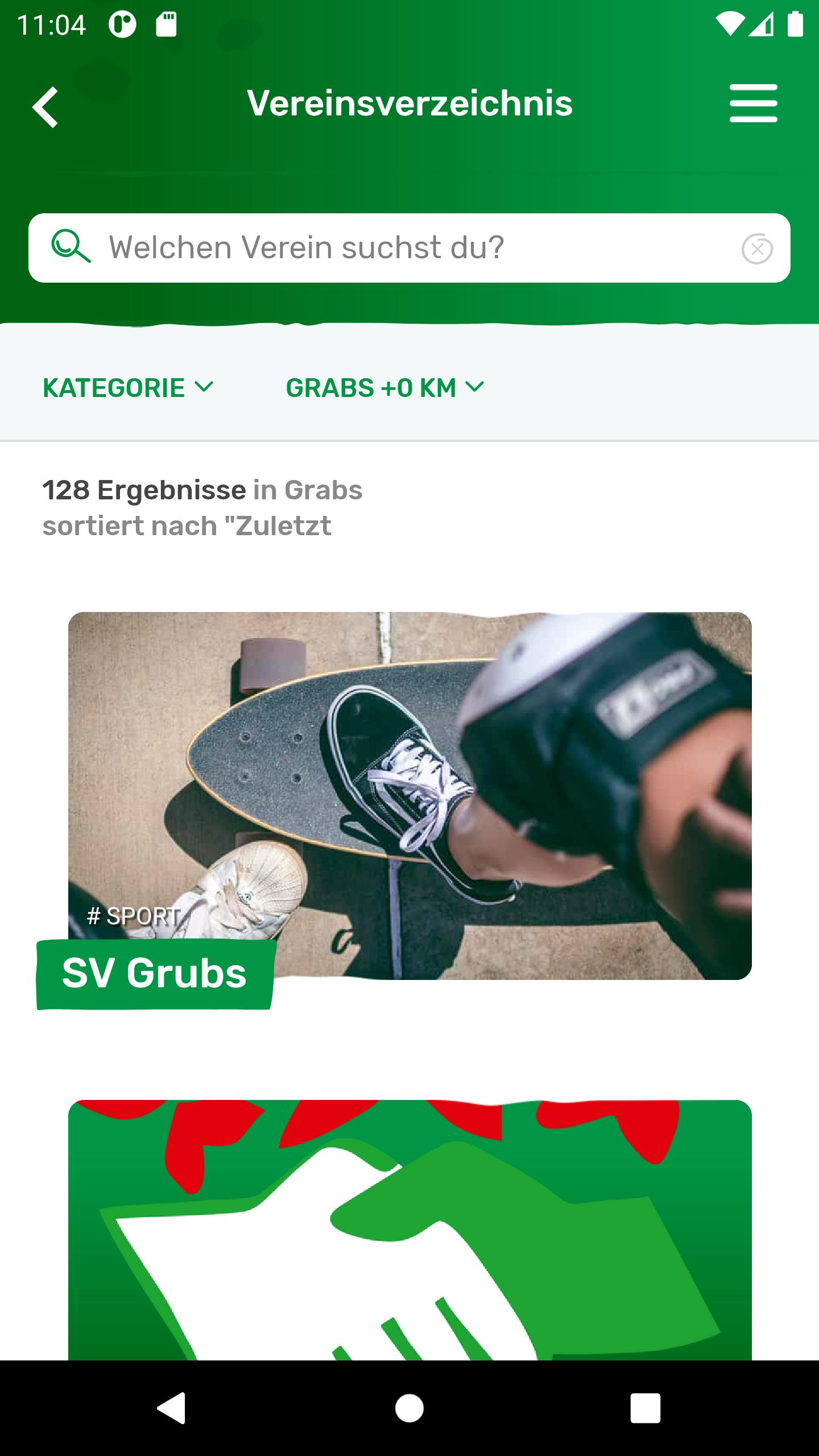This screenshot has width=819, height=1456.
Task: Go back using the header arrow
Action: pos(45,106)
